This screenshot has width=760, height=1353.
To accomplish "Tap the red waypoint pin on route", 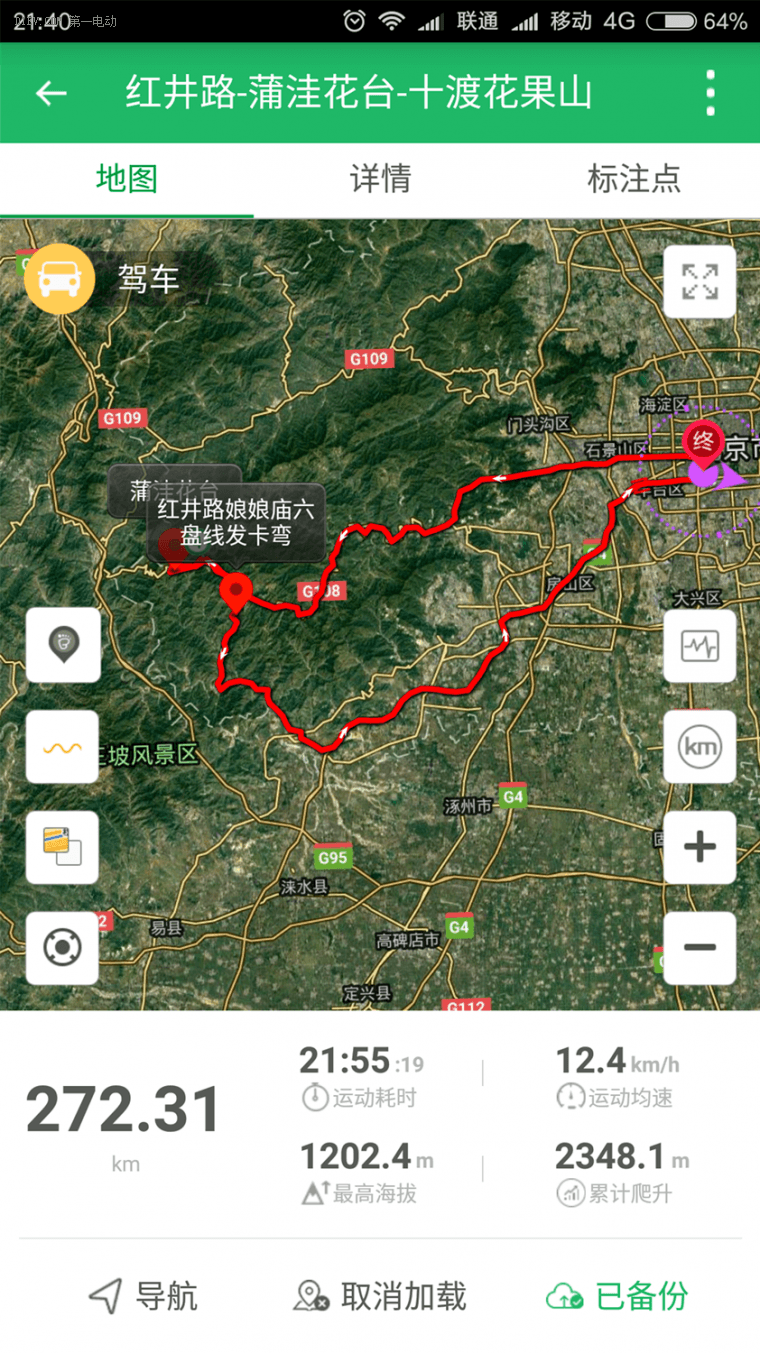I will (x=236, y=592).
